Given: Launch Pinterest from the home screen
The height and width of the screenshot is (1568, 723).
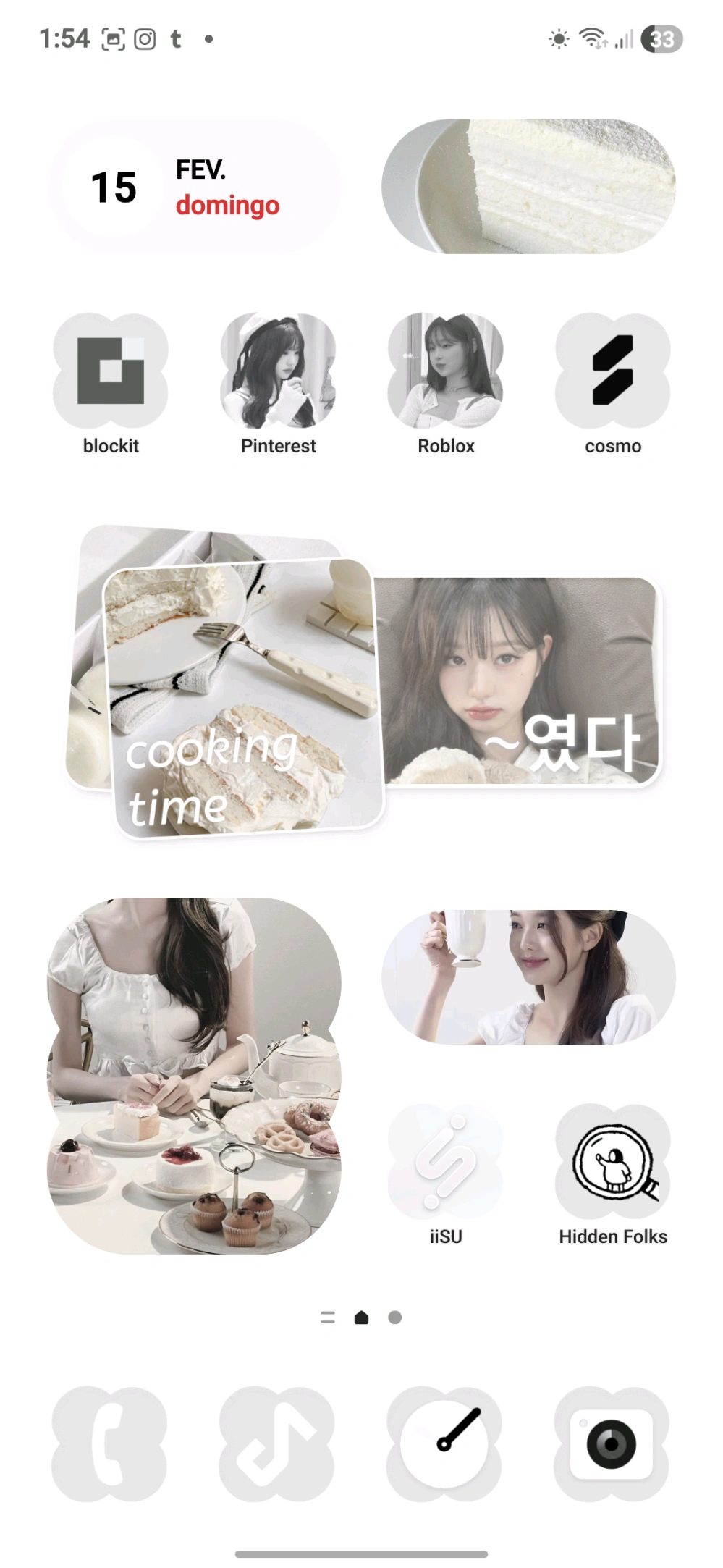Looking at the screenshot, I should (278, 371).
